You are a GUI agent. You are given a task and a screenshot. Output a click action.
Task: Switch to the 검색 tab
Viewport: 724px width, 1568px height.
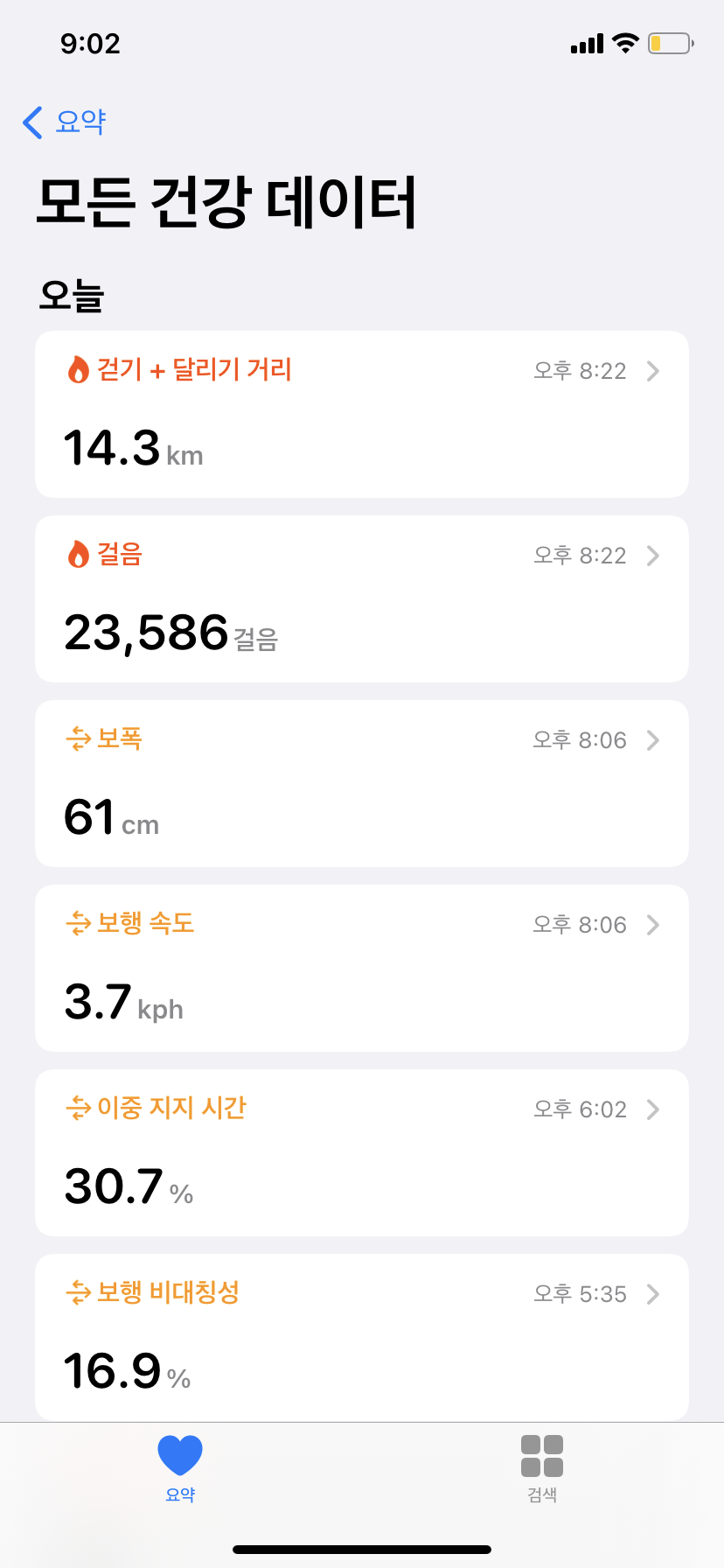542,1469
